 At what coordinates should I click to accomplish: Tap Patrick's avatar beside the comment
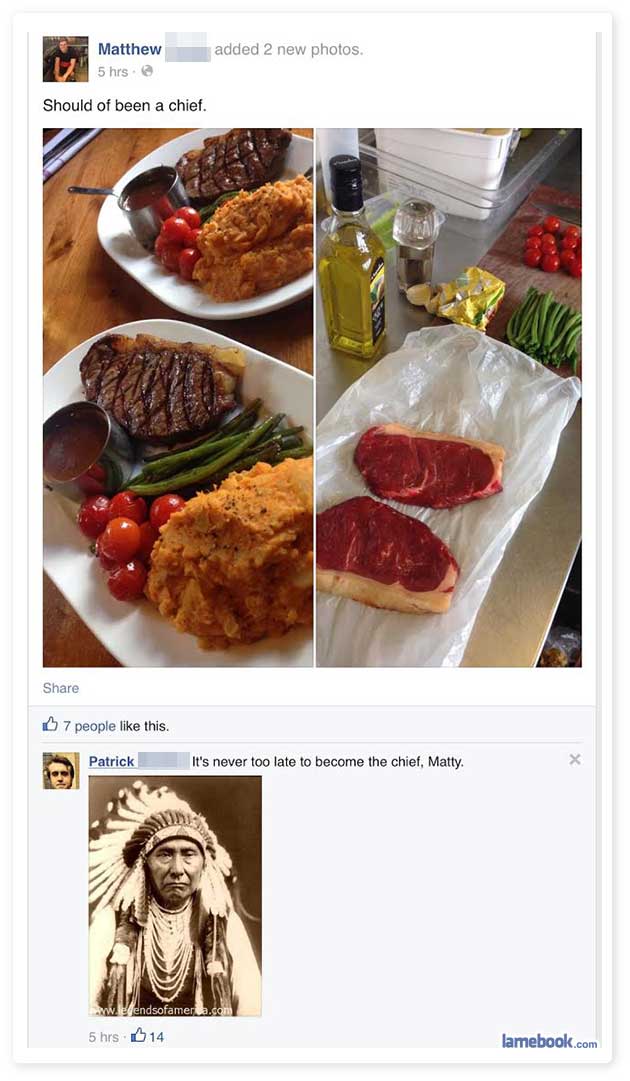point(61,771)
